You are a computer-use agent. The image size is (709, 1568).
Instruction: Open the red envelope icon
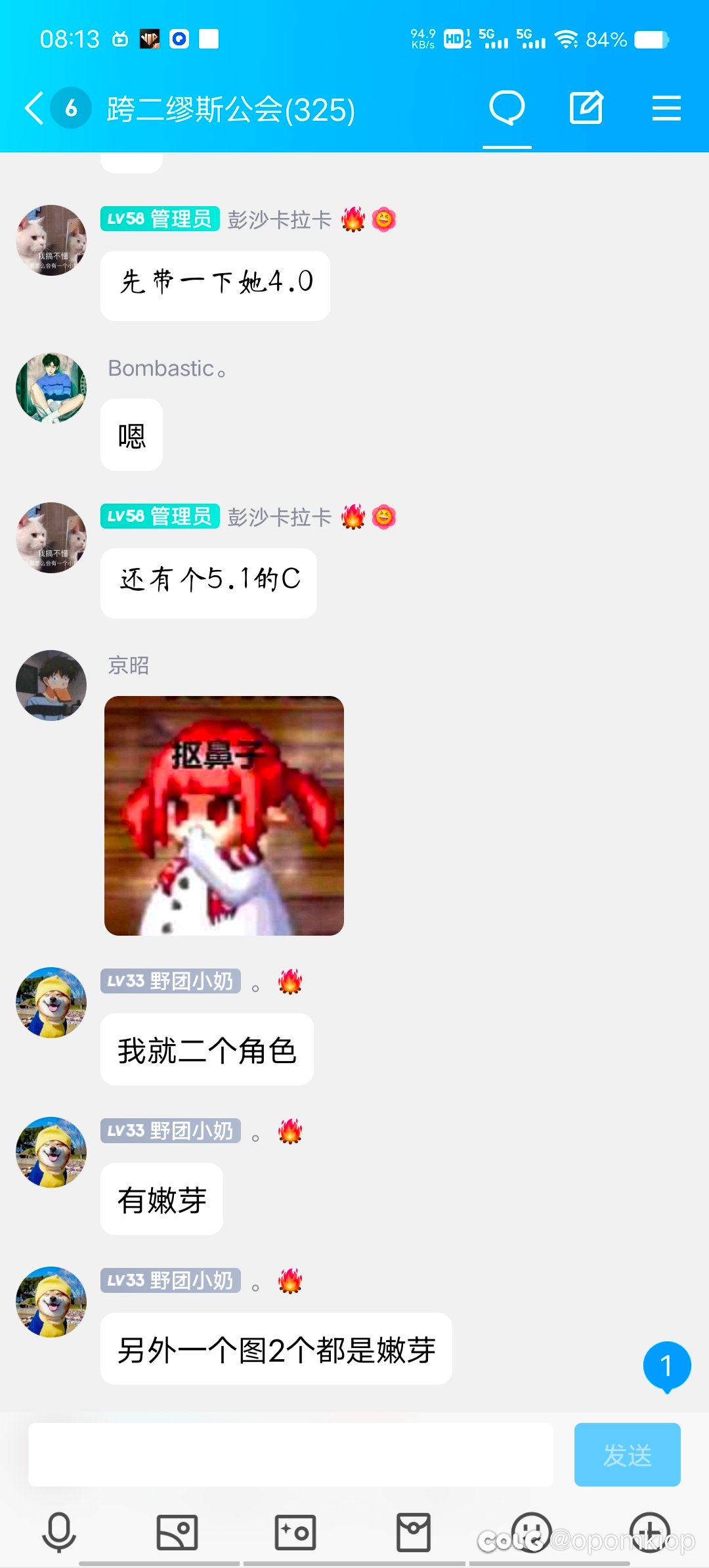pos(414,1533)
